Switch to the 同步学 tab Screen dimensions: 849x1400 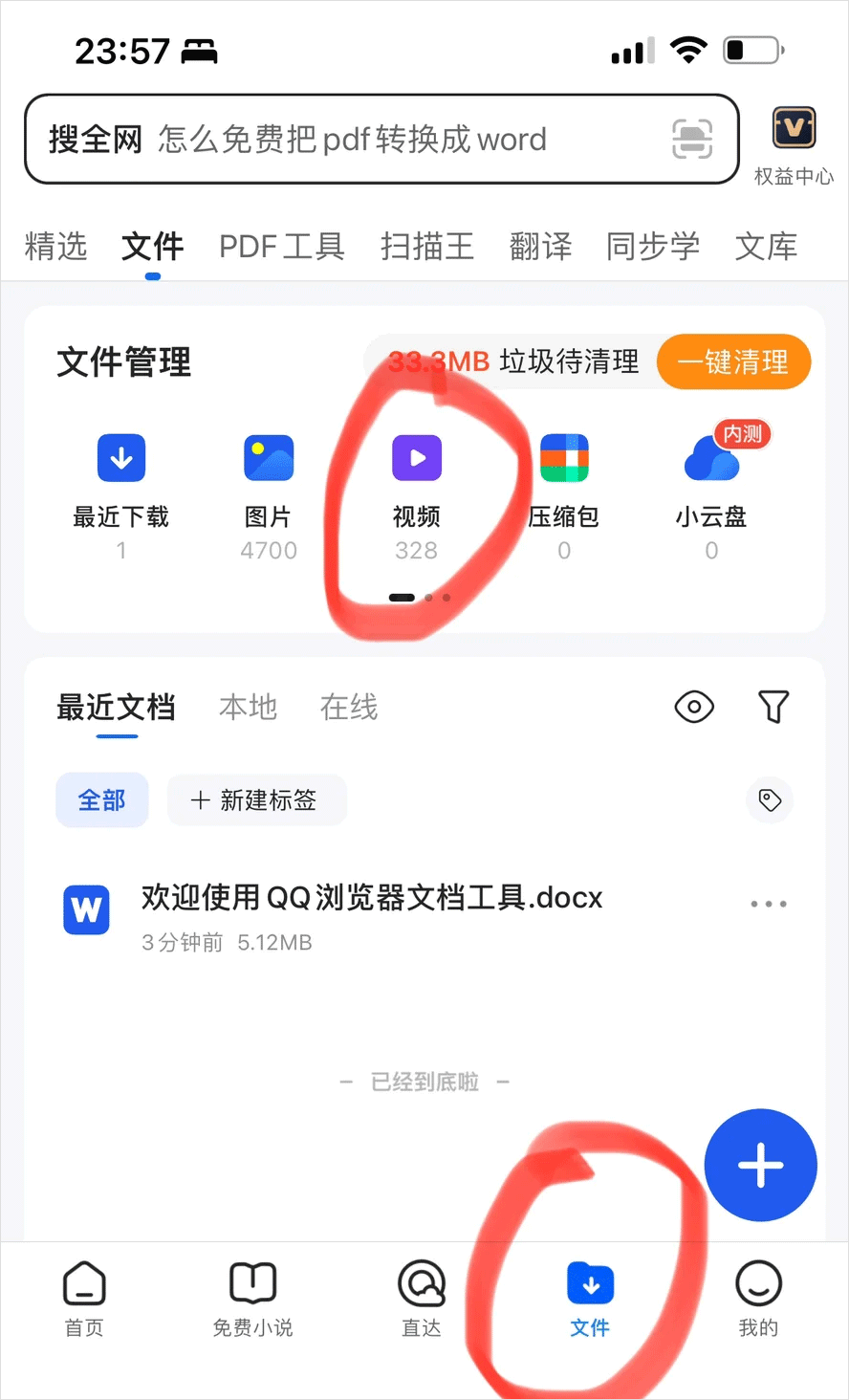653,247
